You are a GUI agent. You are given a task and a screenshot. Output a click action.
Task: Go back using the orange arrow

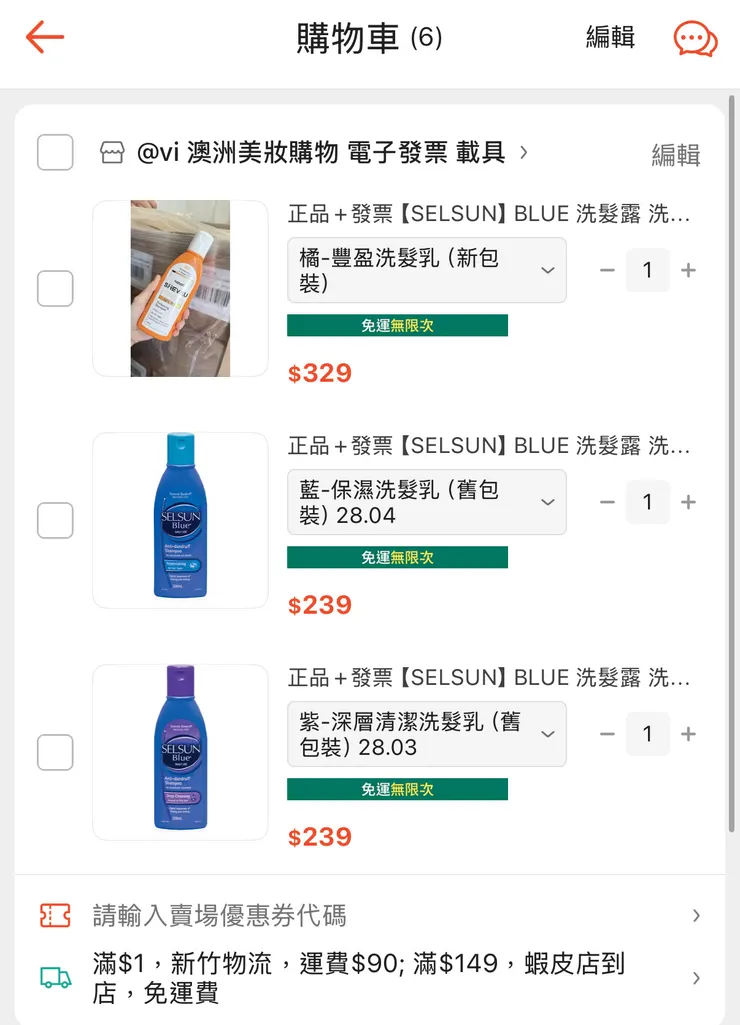(45, 38)
